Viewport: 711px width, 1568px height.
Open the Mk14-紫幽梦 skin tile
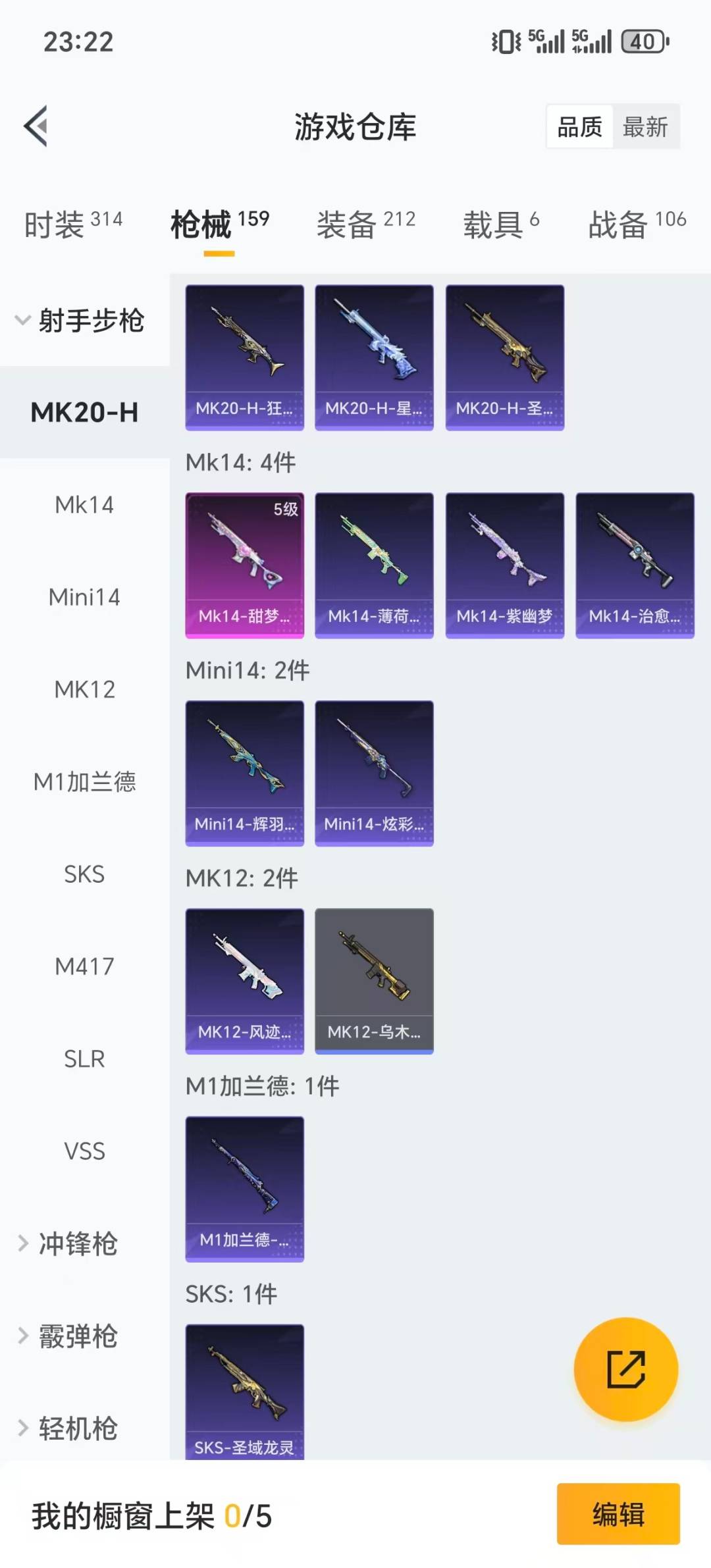(504, 565)
